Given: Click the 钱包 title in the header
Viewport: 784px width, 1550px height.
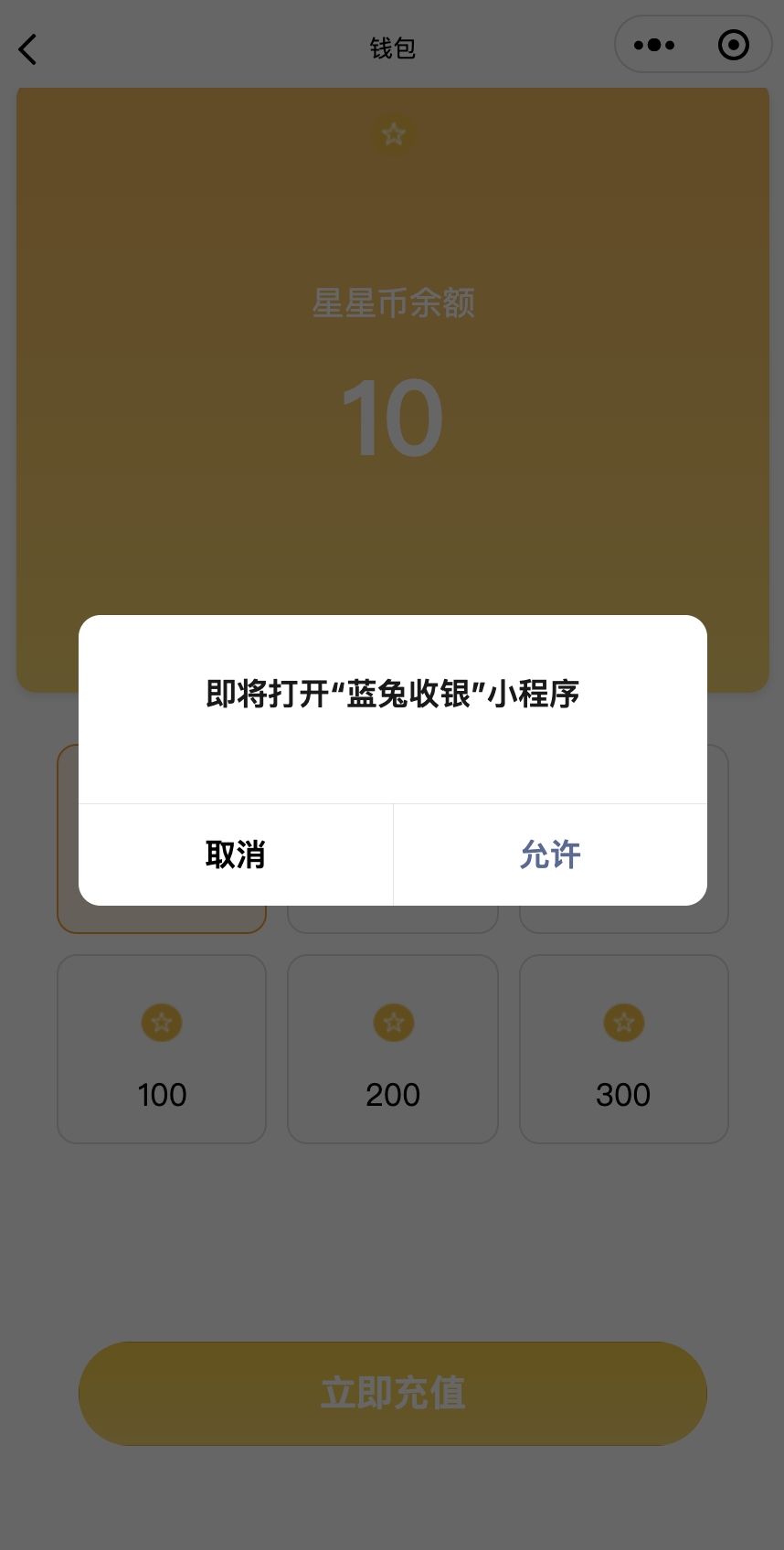Looking at the screenshot, I should pyautogui.click(x=393, y=48).
